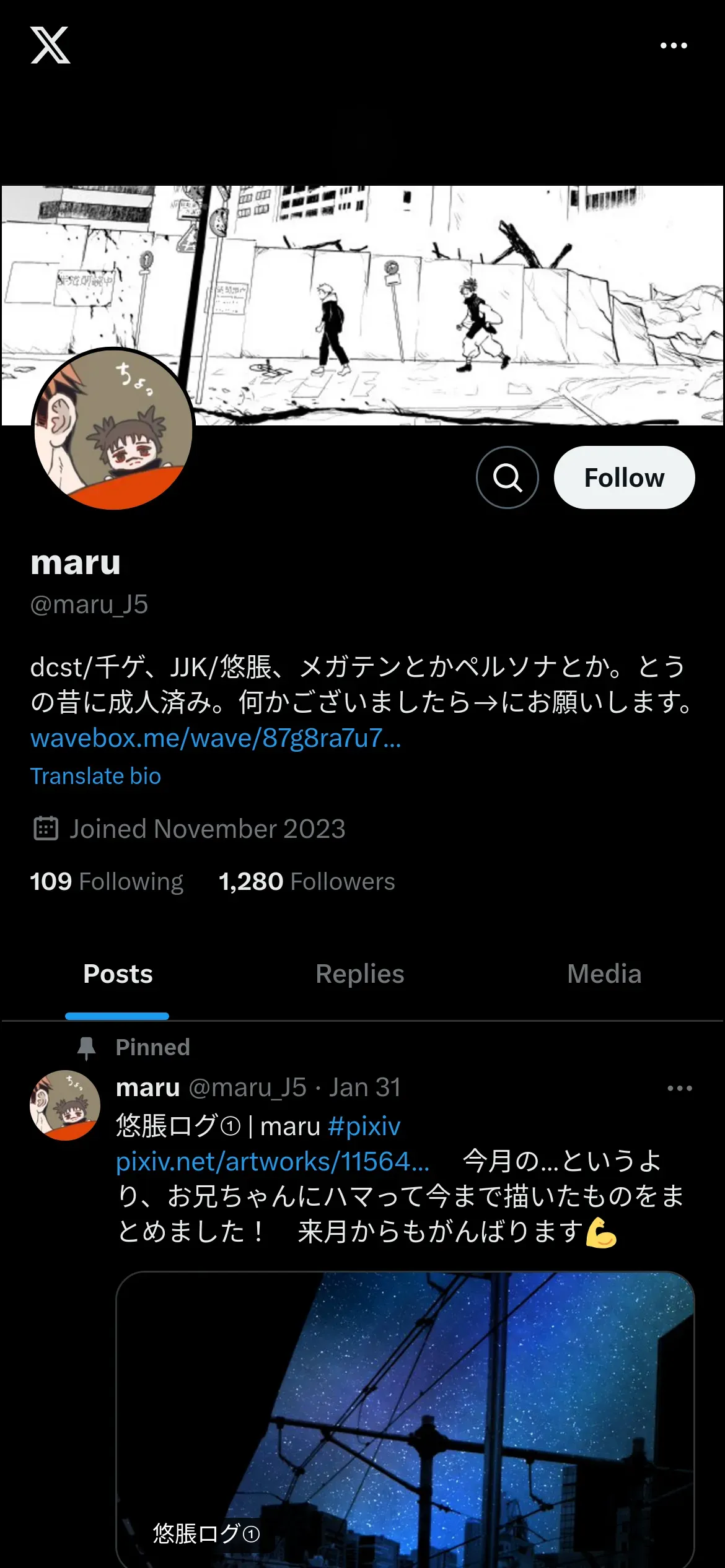
Task: Tap the small avatar on pinned post
Action: [65, 1105]
